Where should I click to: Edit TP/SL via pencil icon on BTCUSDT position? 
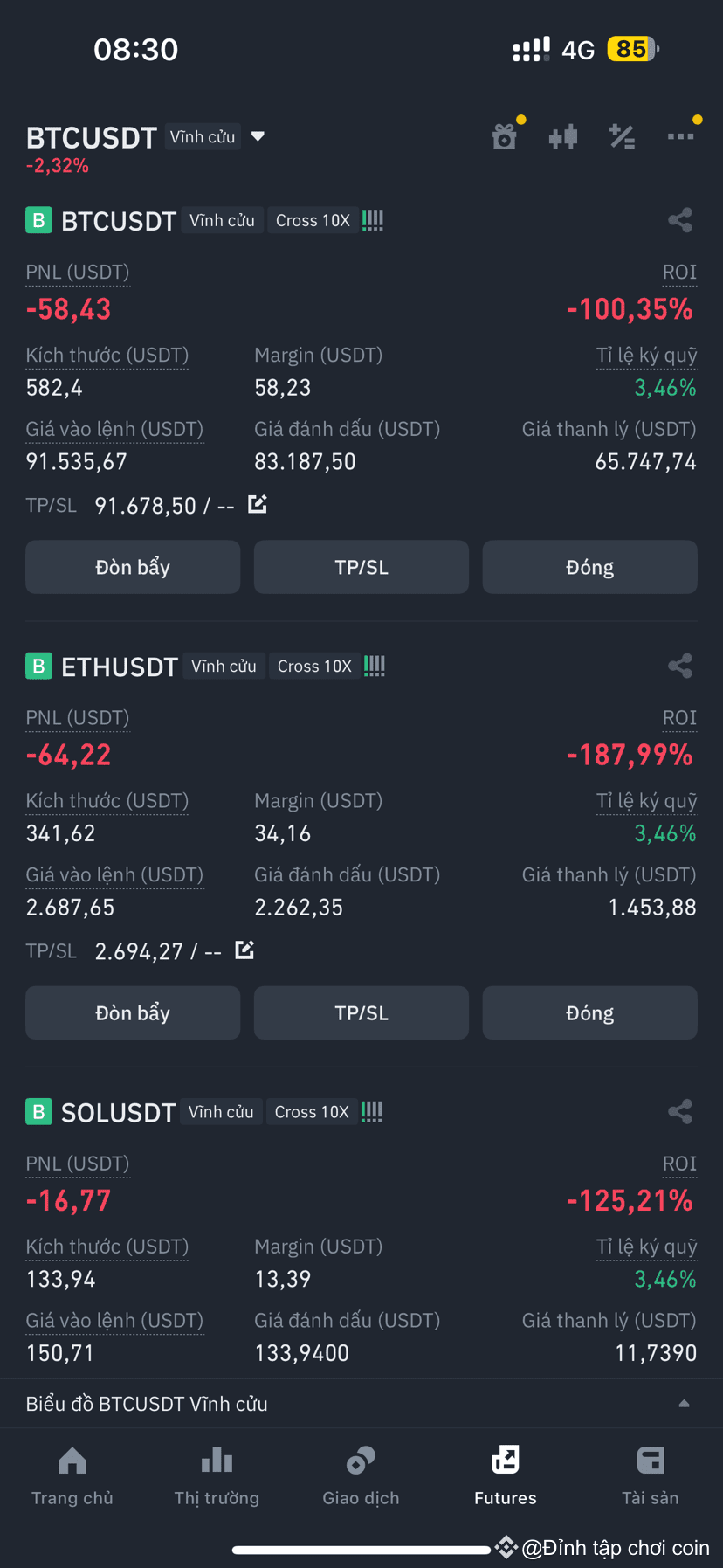click(257, 504)
